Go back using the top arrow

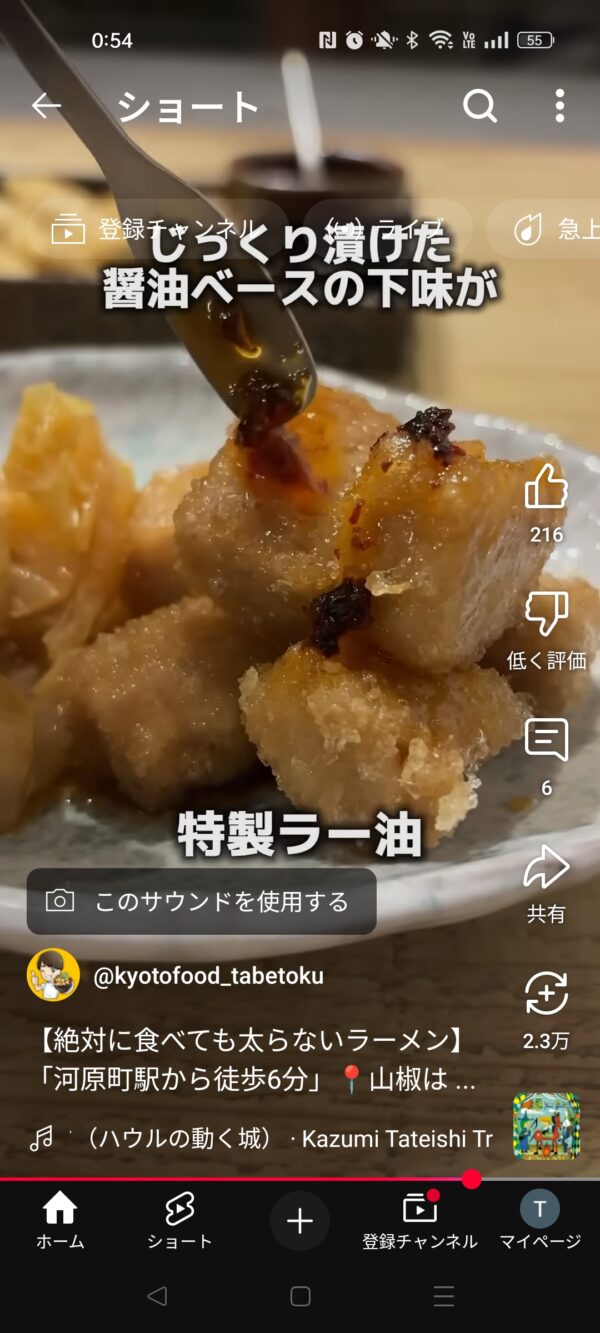click(x=46, y=106)
